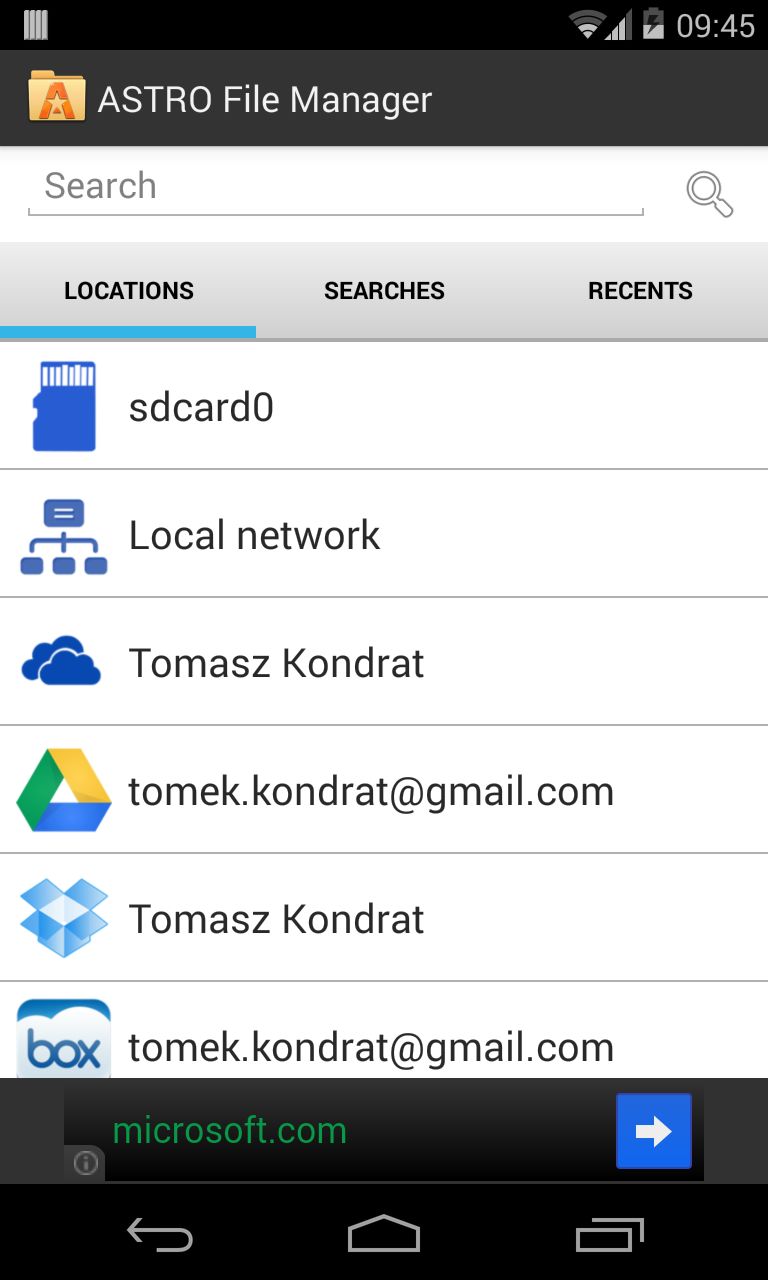Image resolution: width=768 pixels, height=1280 pixels.
Task: Tap the blue arrow on microsoft.com ad
Action: click(654, 1131)
